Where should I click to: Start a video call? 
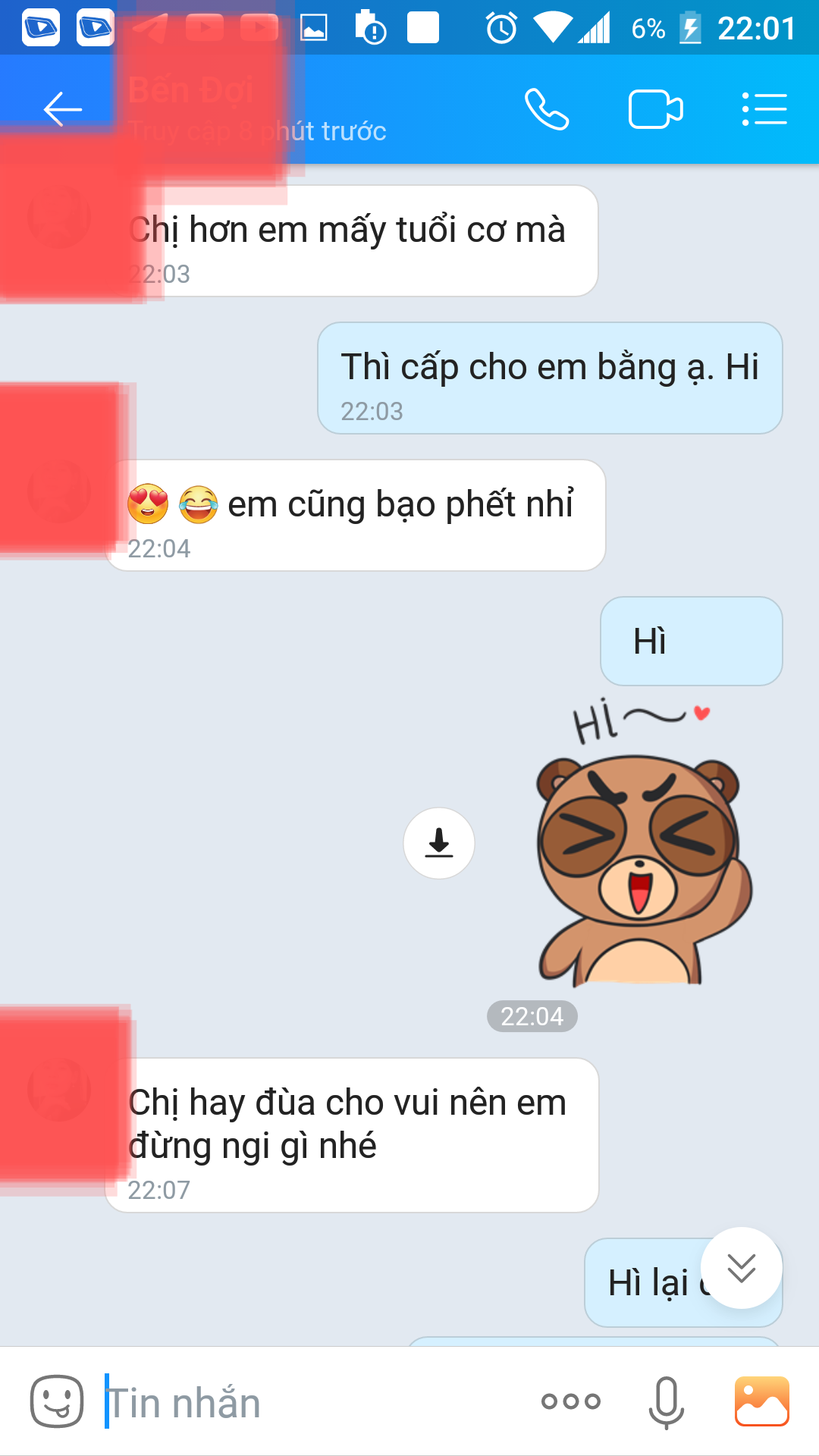tap(655, 110)
